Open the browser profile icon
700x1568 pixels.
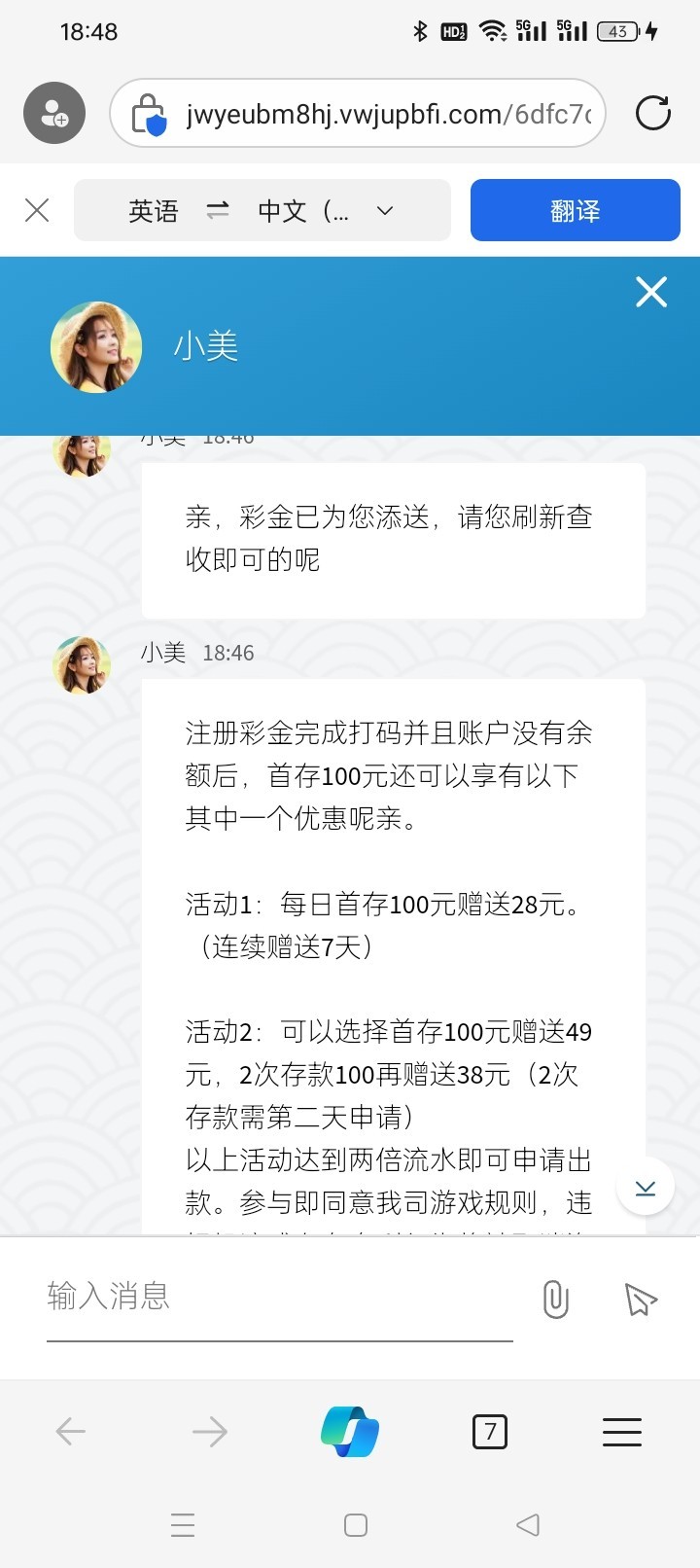[x=54, y=114]
